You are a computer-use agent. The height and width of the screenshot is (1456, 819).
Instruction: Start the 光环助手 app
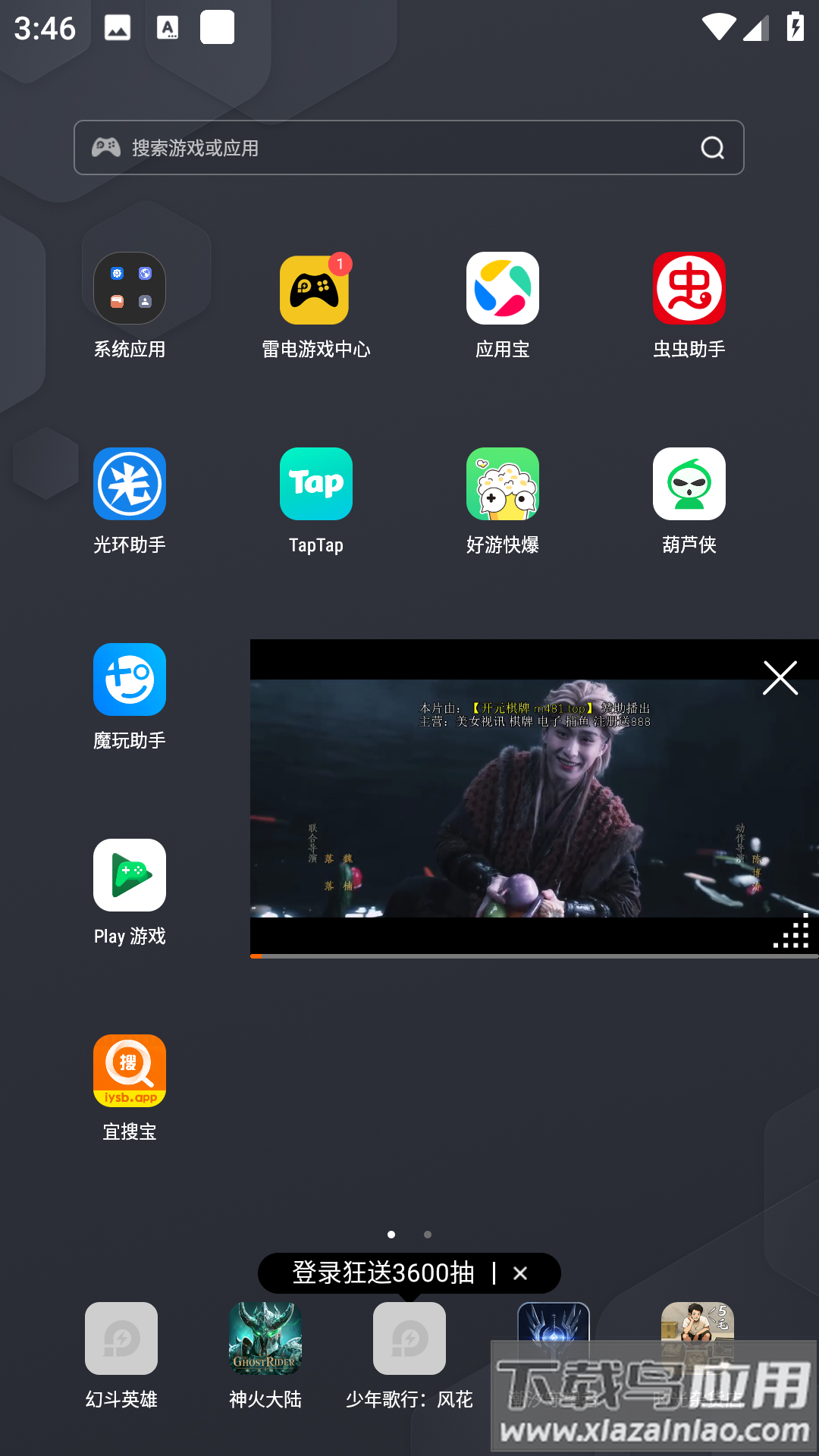tap(130, 483)
